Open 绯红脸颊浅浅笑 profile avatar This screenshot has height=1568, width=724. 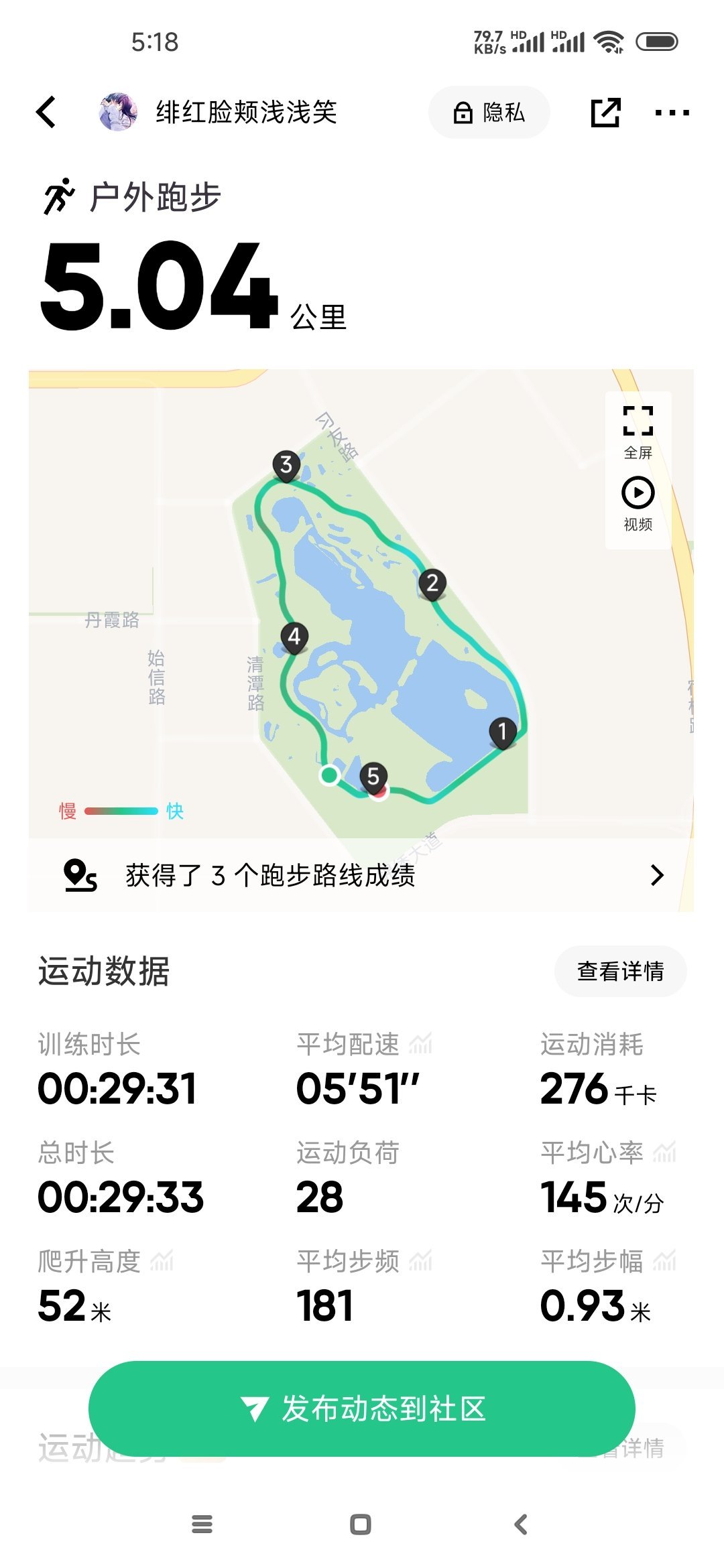(x=119, y=112)
